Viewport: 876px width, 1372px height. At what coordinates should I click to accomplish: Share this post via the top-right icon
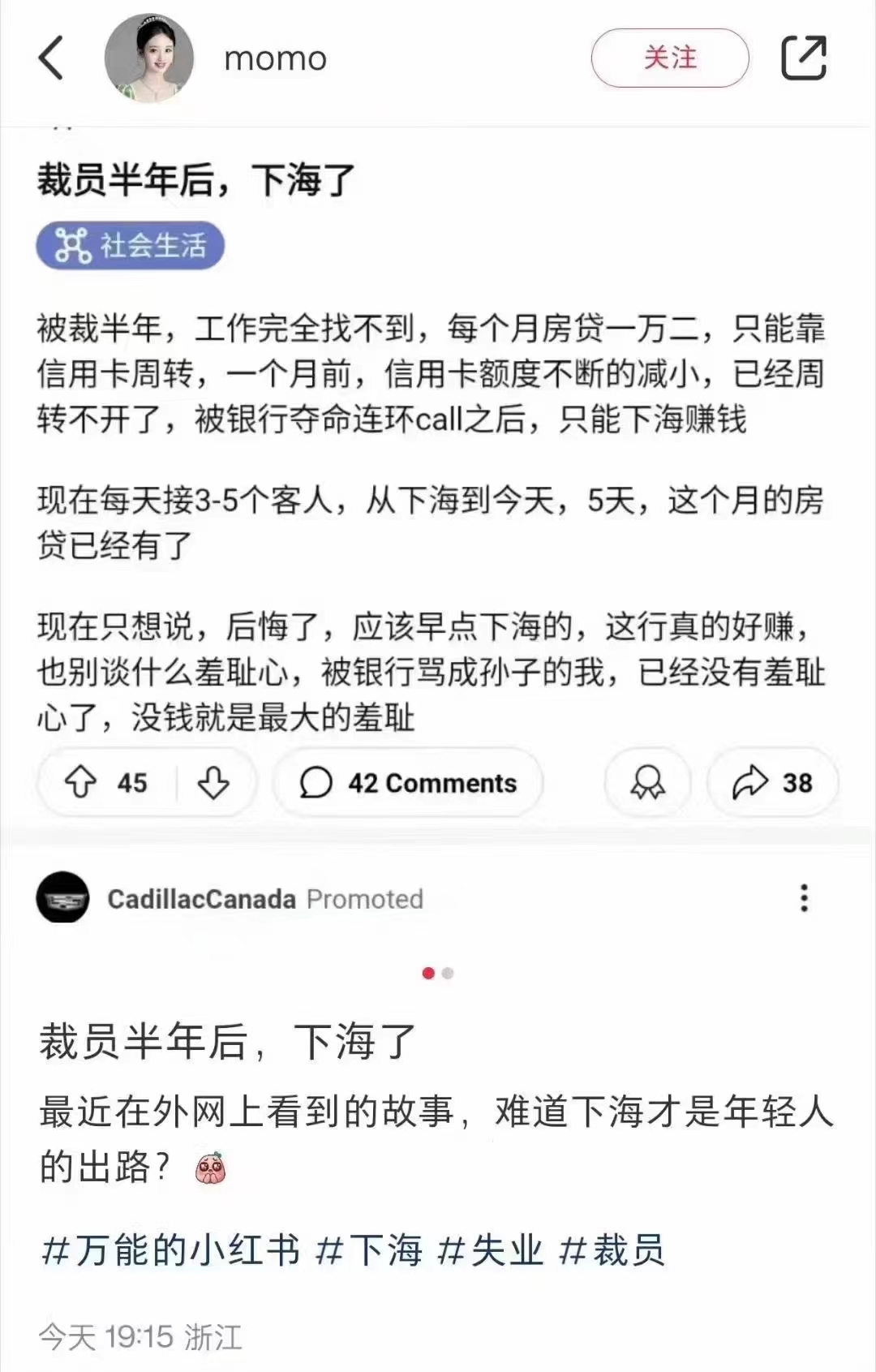pyautogui.click(x=803, y=58)
